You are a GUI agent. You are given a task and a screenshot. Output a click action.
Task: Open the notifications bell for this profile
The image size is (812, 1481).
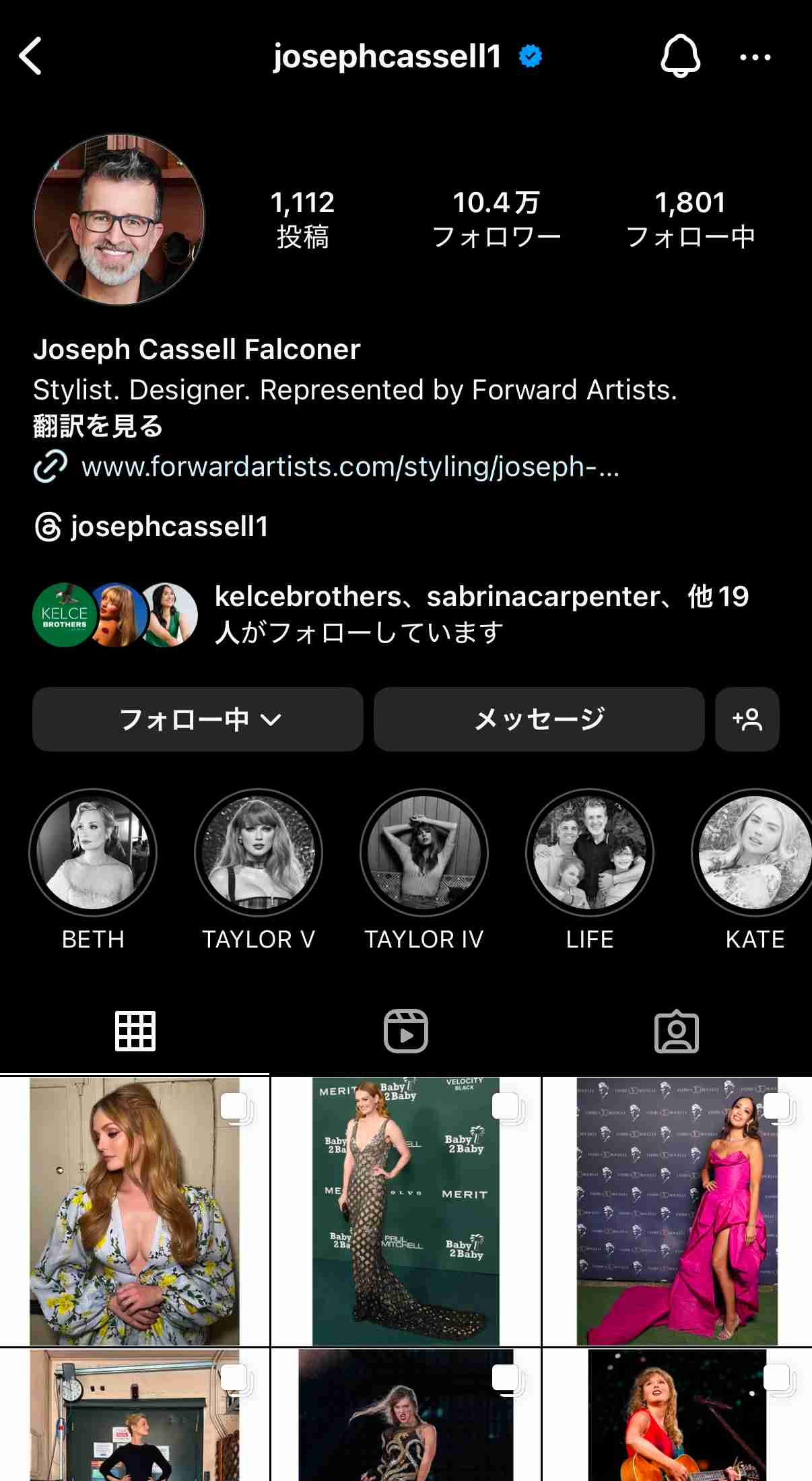[x=680, y=56]
